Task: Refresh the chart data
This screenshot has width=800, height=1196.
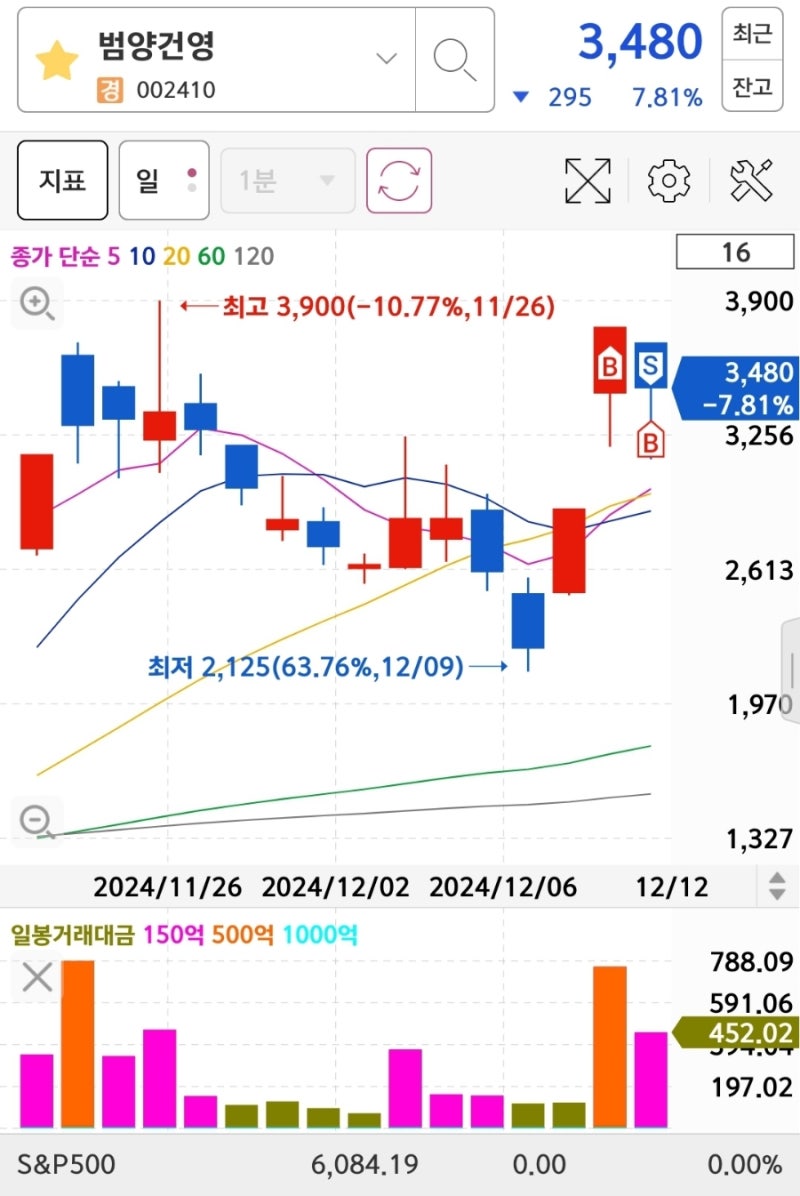Action: point(398,180)
